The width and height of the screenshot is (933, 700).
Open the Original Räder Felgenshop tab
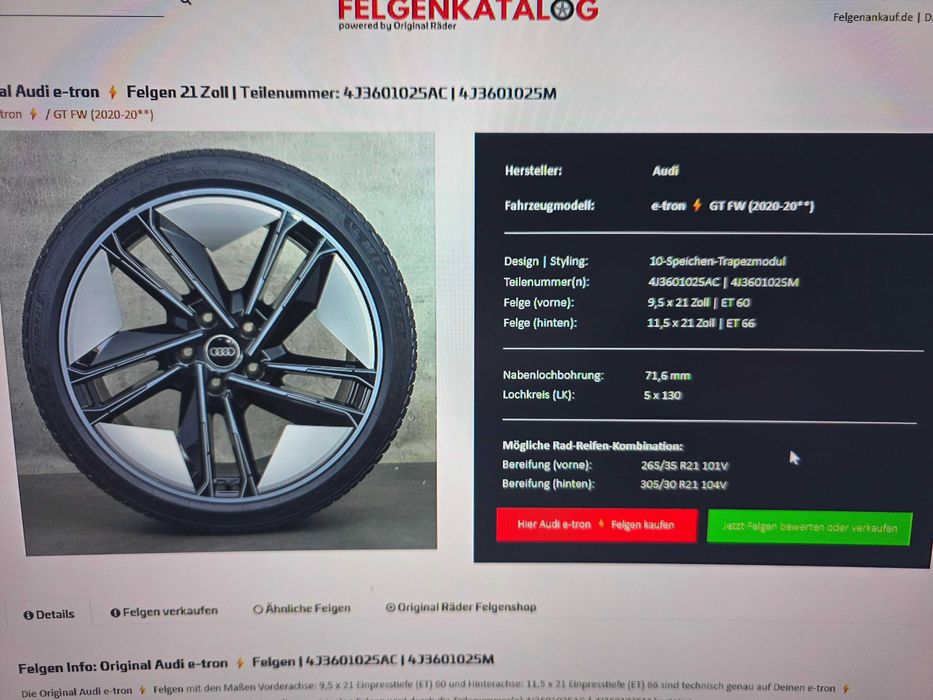(x=461, y=606)
